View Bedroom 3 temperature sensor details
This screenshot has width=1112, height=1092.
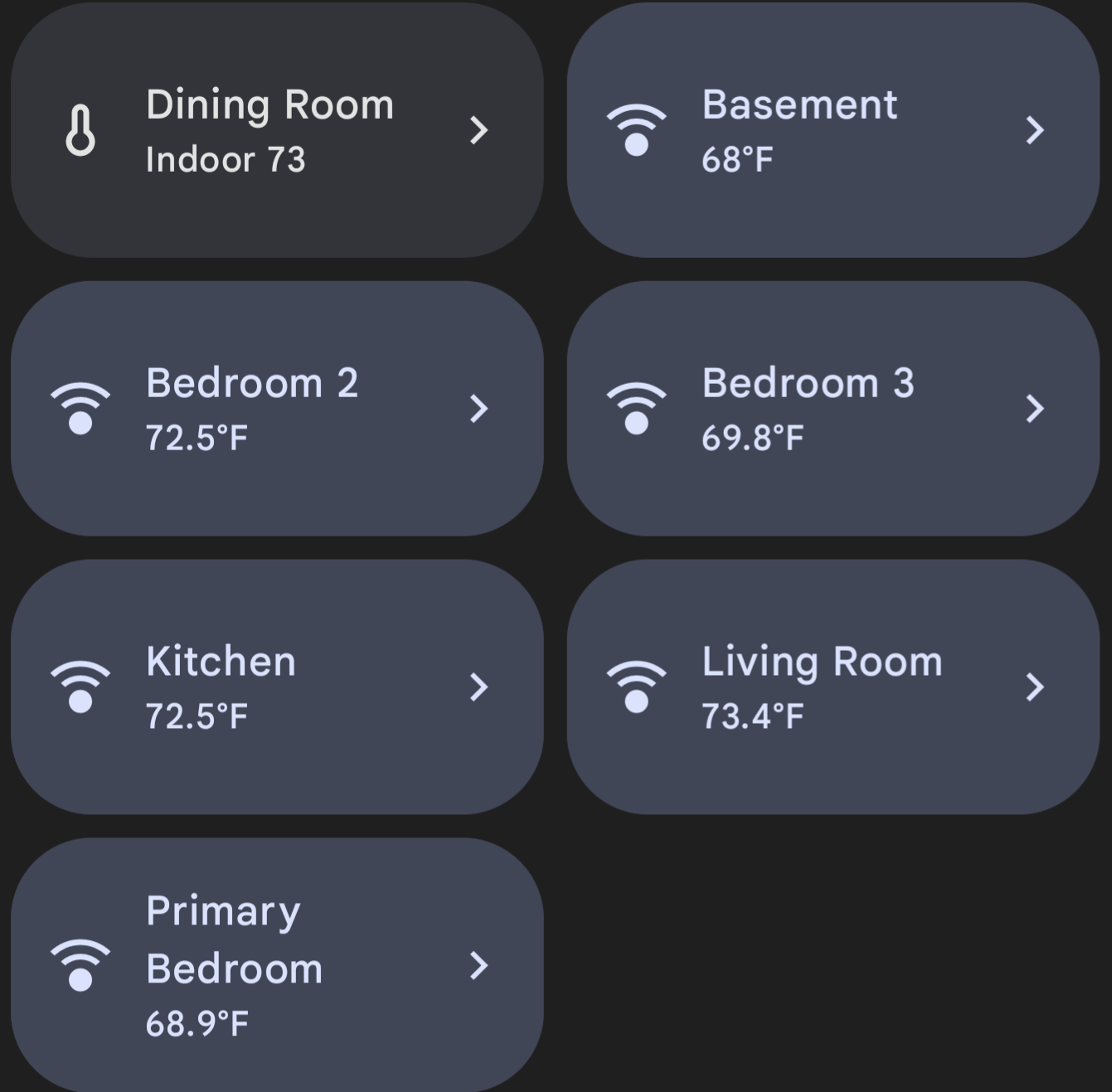pyautogui.click(x=833, y=409)
